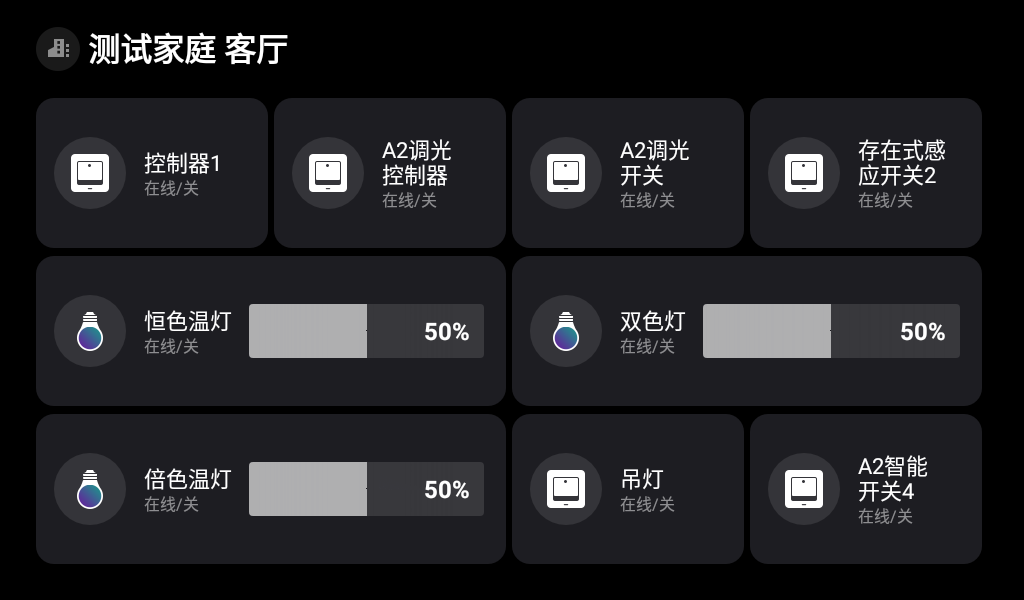Viewport: 1024px width, 600px height.
Task: Open the home building icon
Action: click(x=58, y=48)
